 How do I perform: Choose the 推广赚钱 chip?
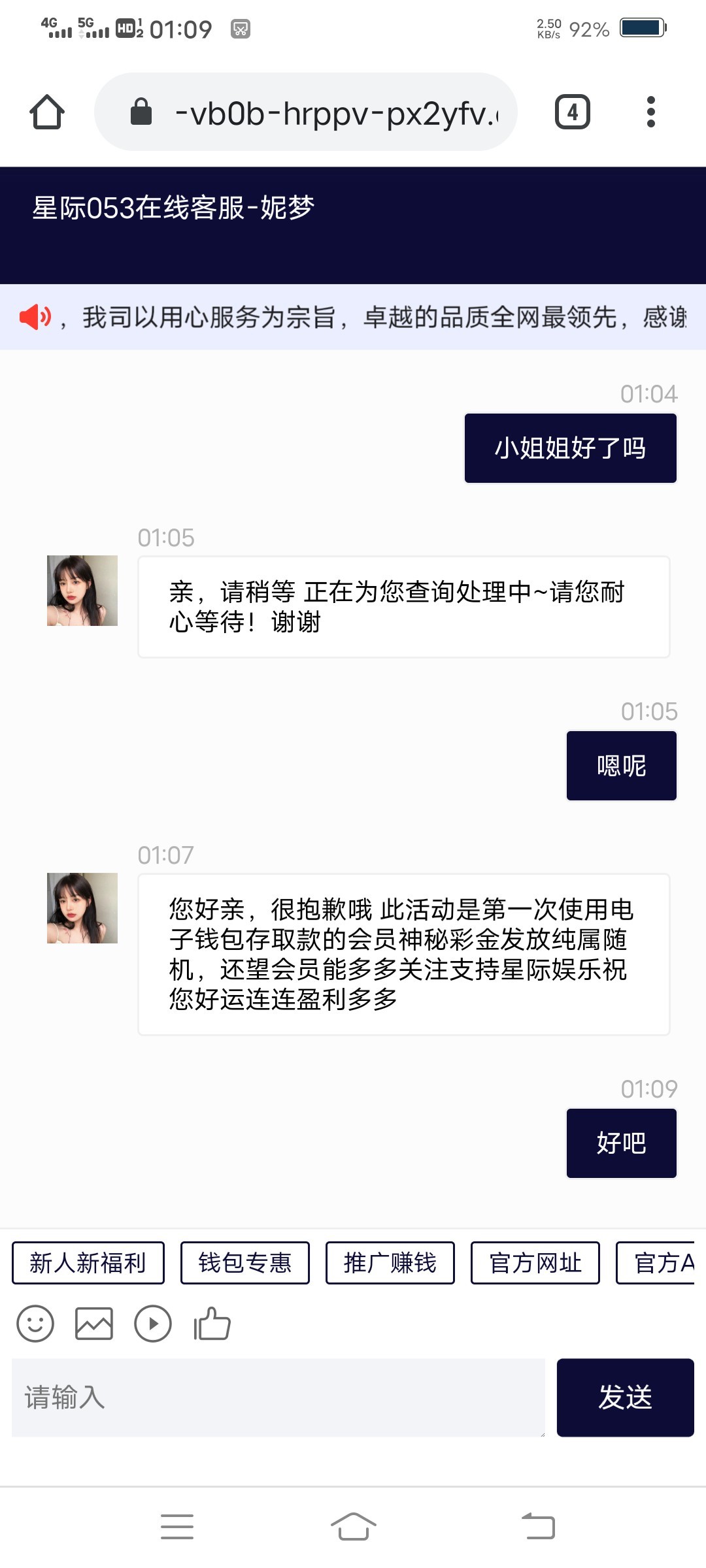click(390, 1263)
